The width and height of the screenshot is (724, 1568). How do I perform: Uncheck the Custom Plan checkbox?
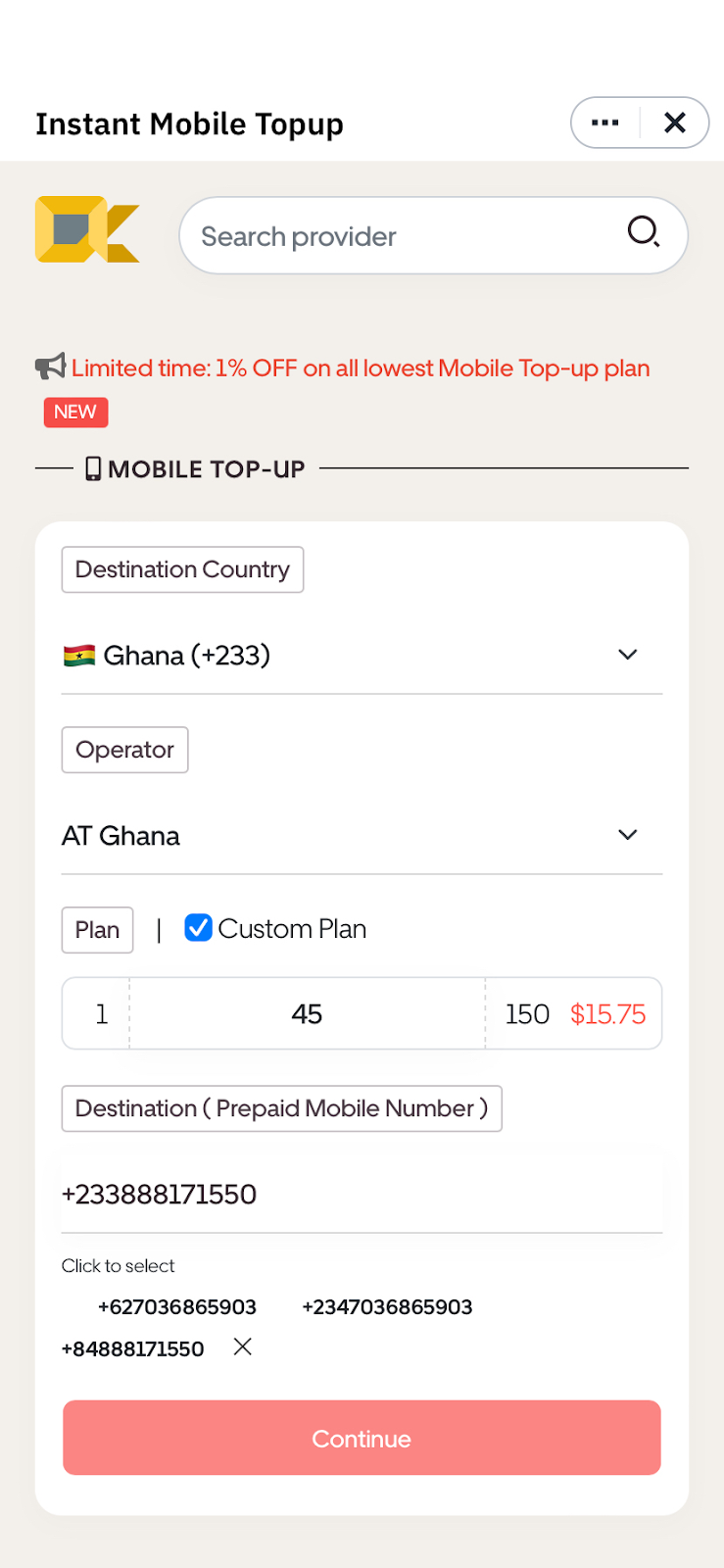(x=198, y=928)
